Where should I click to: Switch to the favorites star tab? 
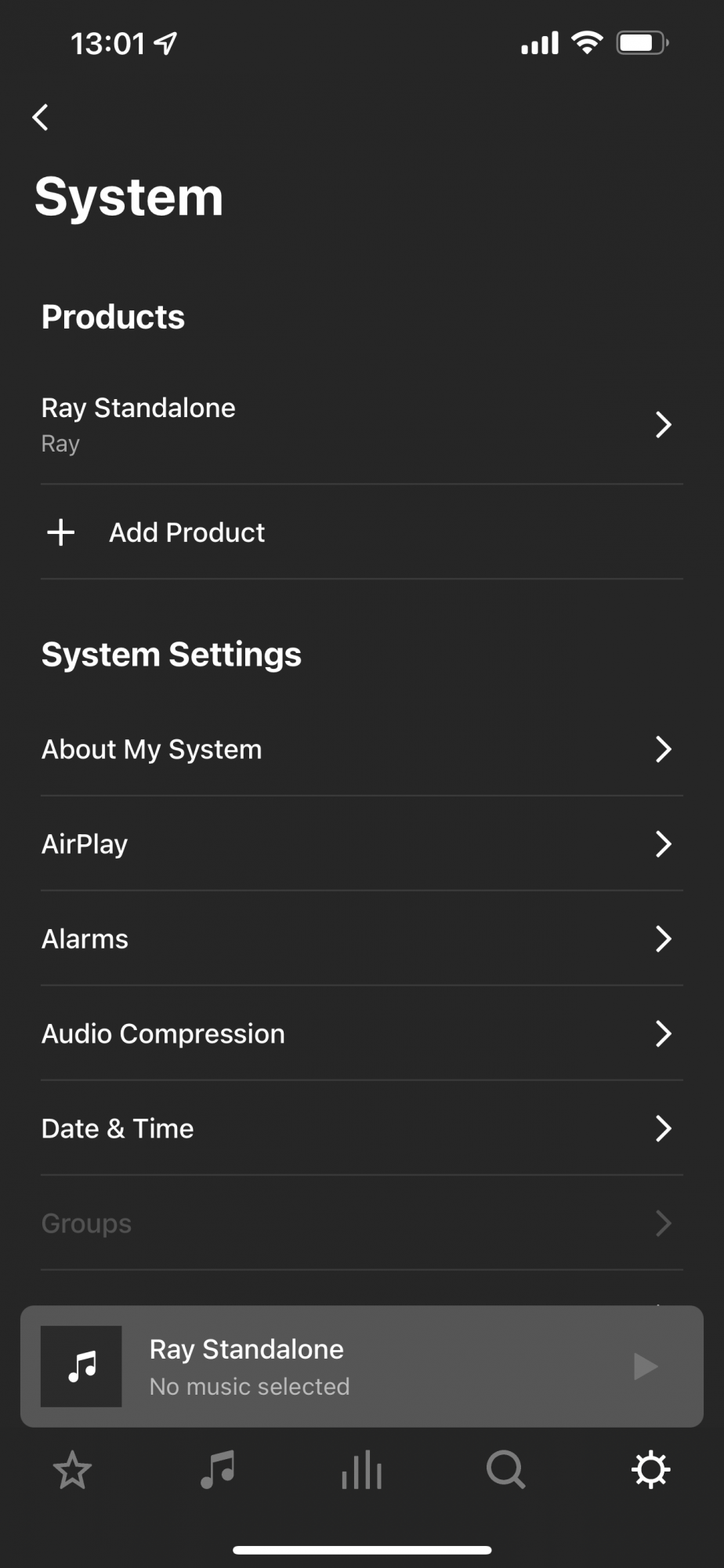73,1470
